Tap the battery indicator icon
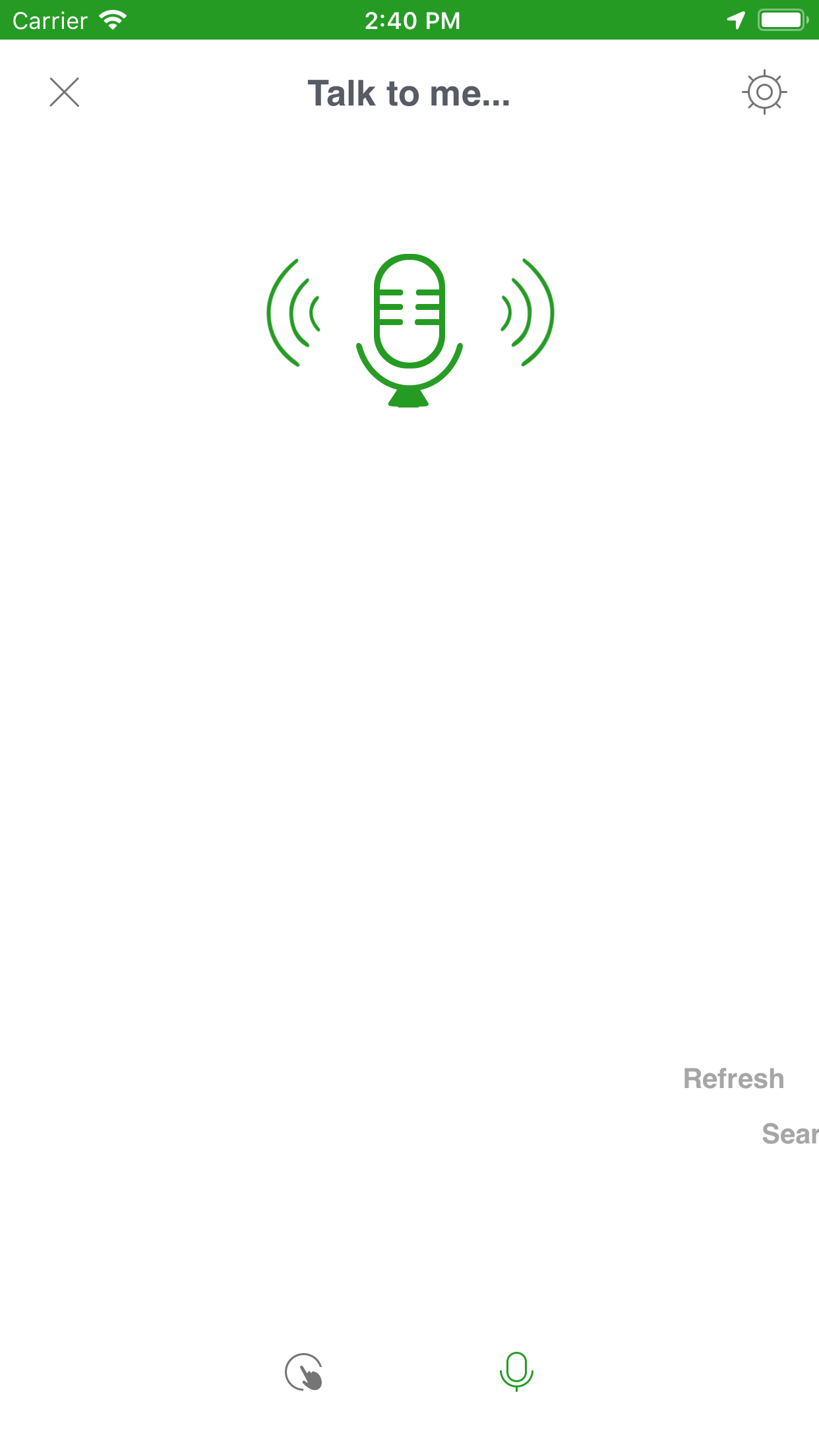This screenshot has width=819, height=1456. [x=783, y=20]
